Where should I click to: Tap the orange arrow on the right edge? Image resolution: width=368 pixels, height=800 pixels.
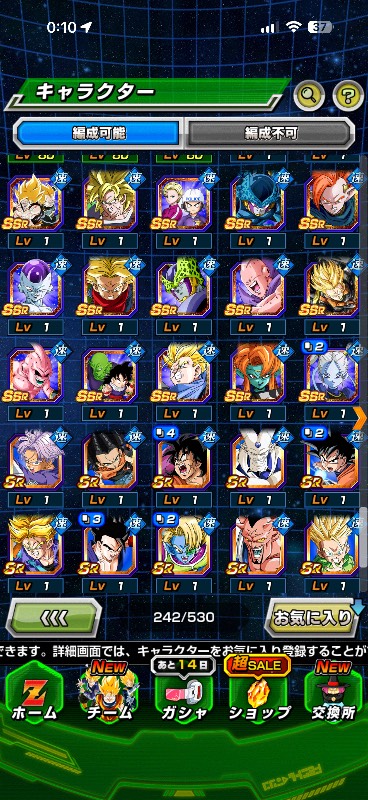360,418
